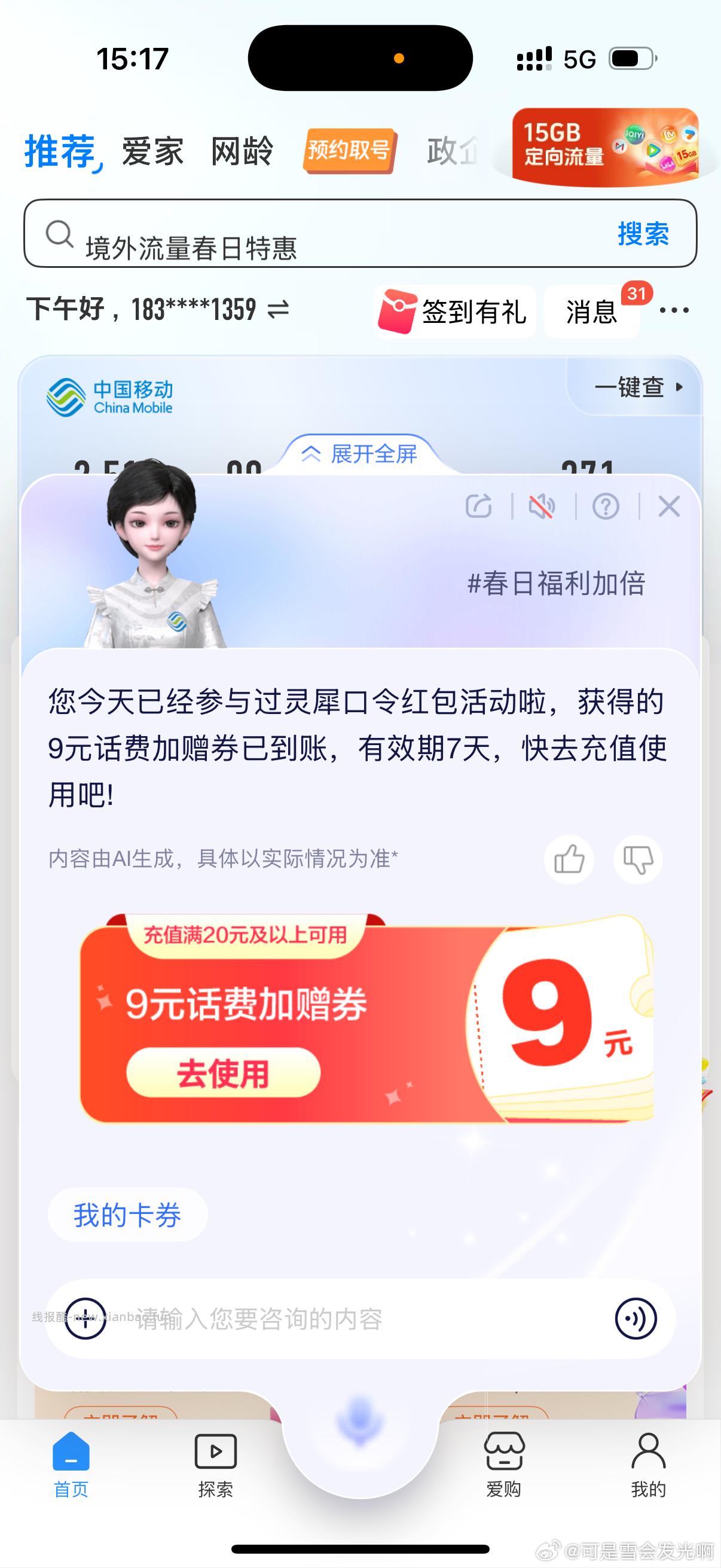Viewport: 721px width, 1568px height.
Task: Open the 15GB 定向流量 banner
Action: click(x=605, y=146)
